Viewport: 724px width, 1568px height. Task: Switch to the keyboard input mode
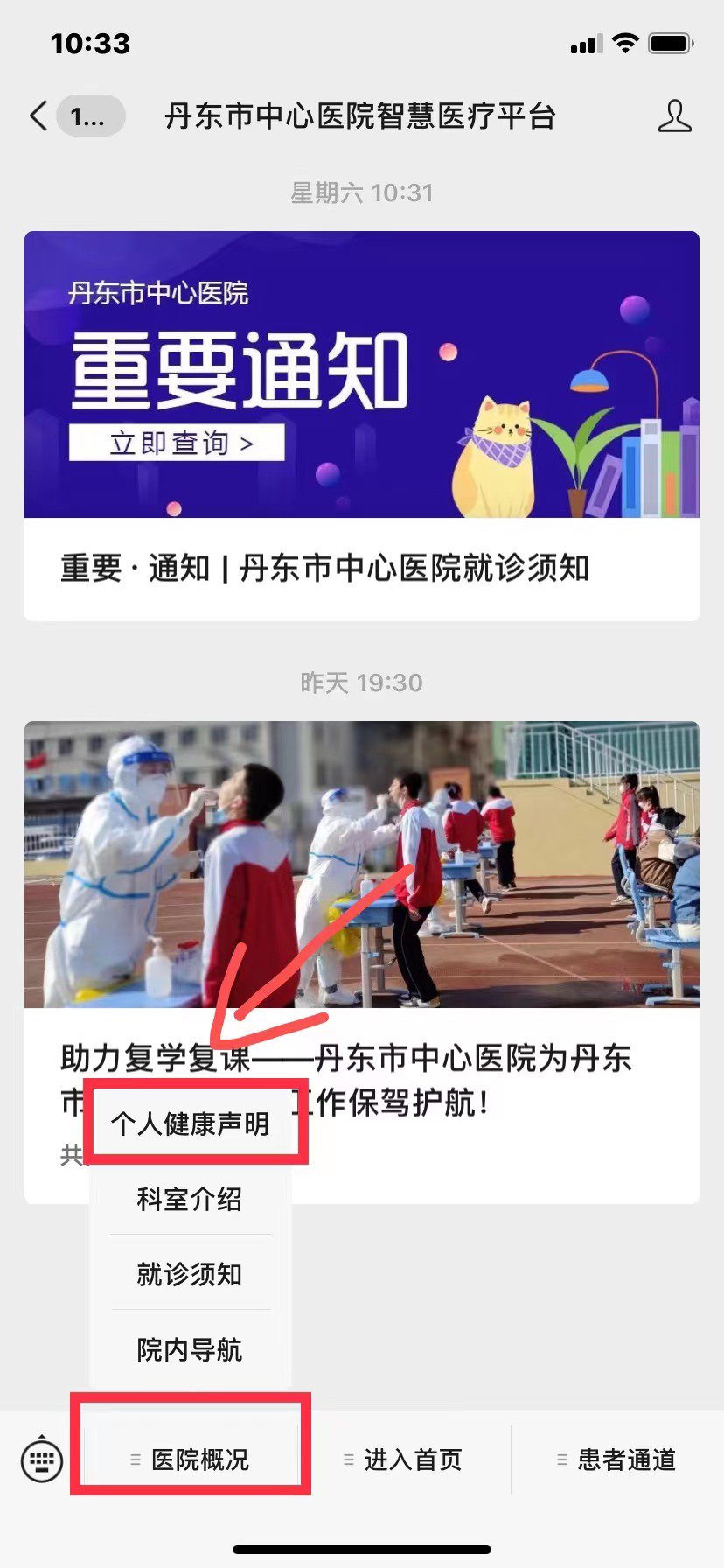coord(41,1459)
